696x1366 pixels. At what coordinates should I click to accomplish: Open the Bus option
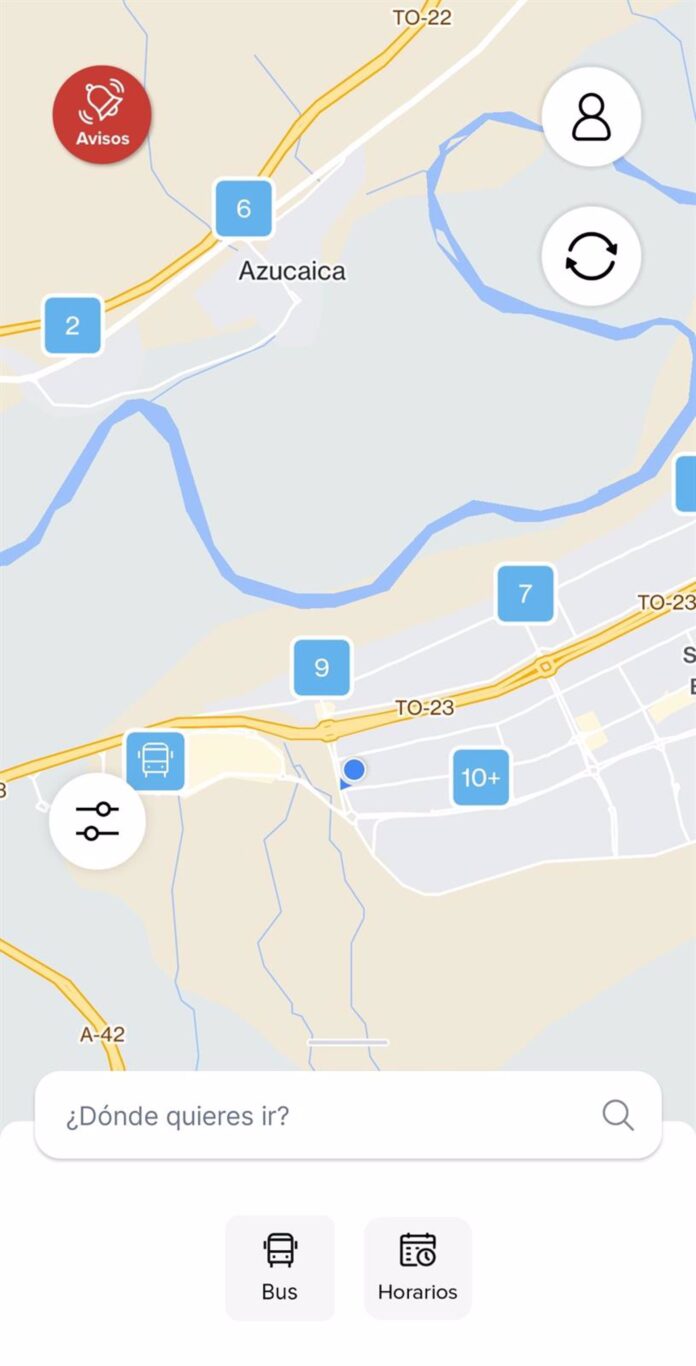(x=279, y=1267)
